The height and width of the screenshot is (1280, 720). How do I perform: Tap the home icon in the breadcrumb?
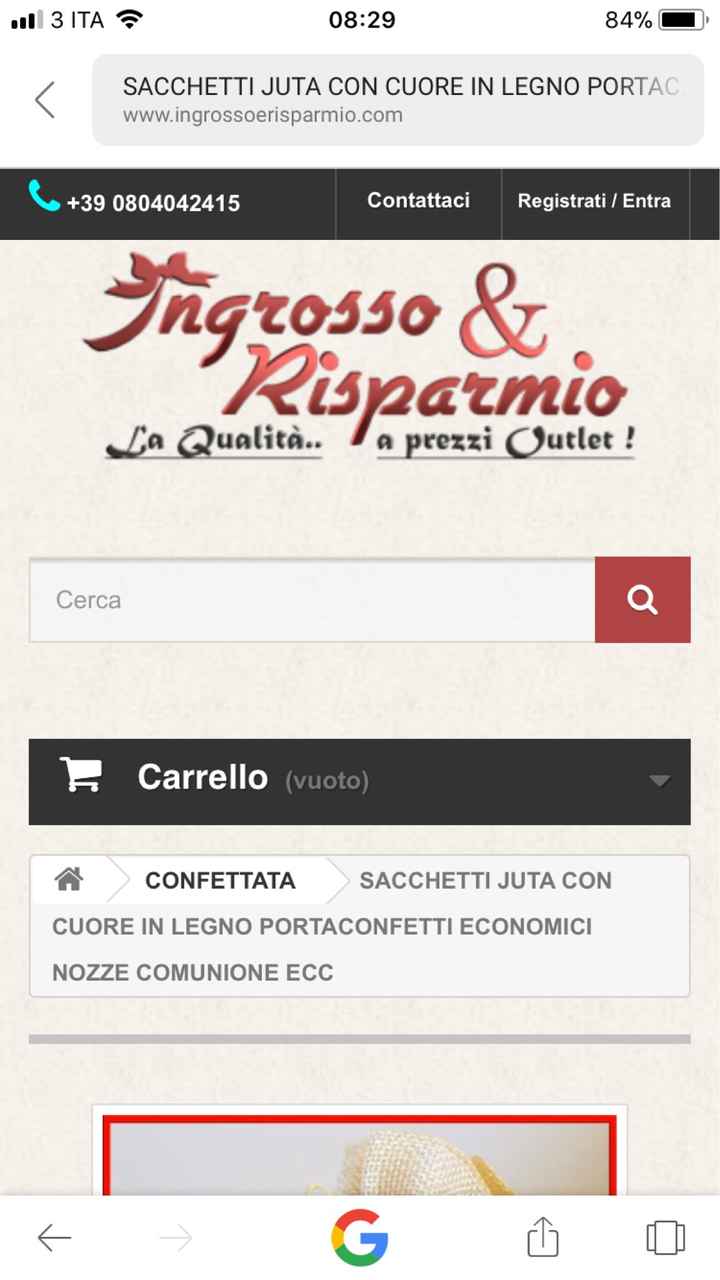point(69,878)
